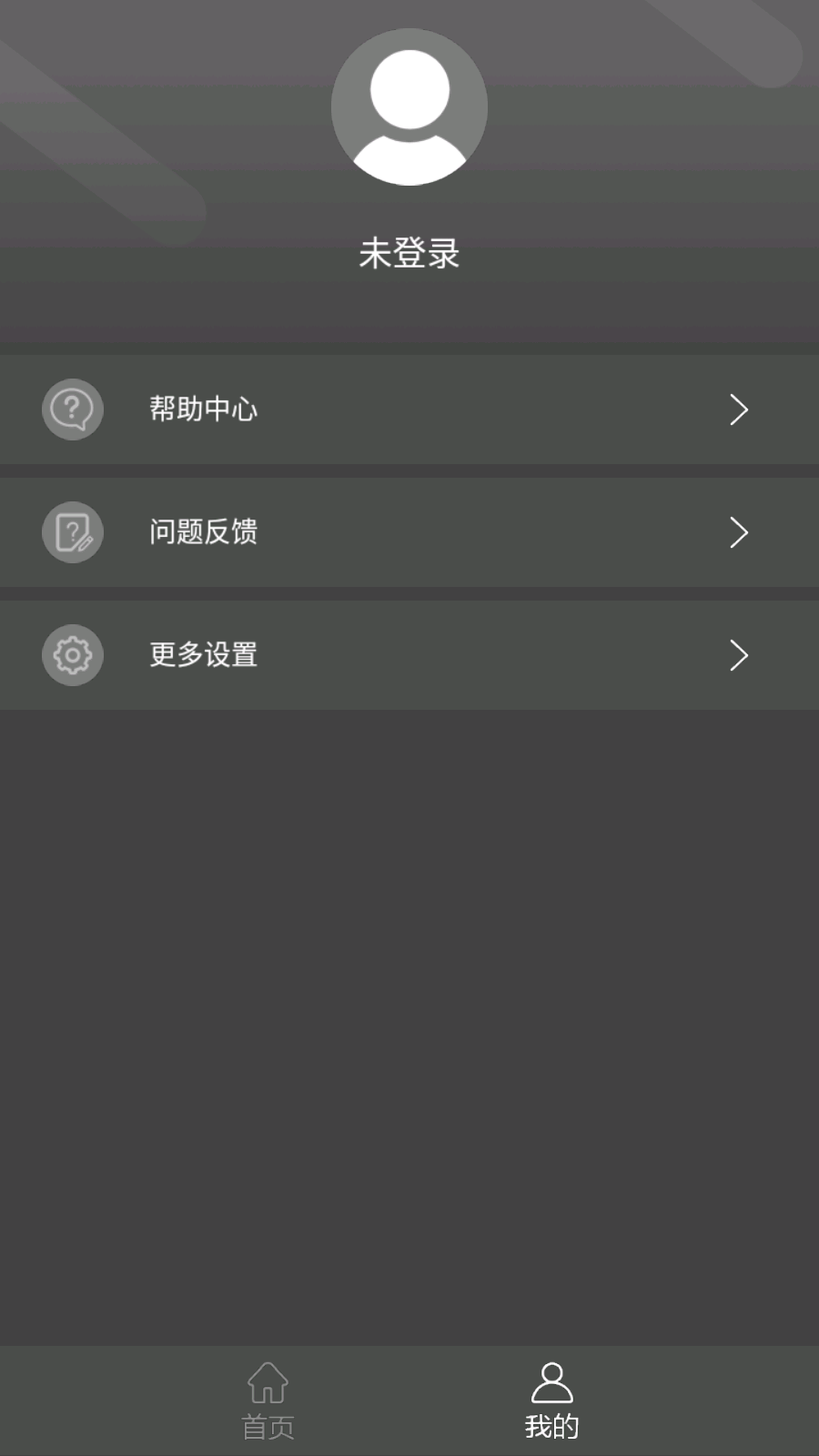Open 帮助中心 help center
The image size is (819, 1456).
(409, 409)
